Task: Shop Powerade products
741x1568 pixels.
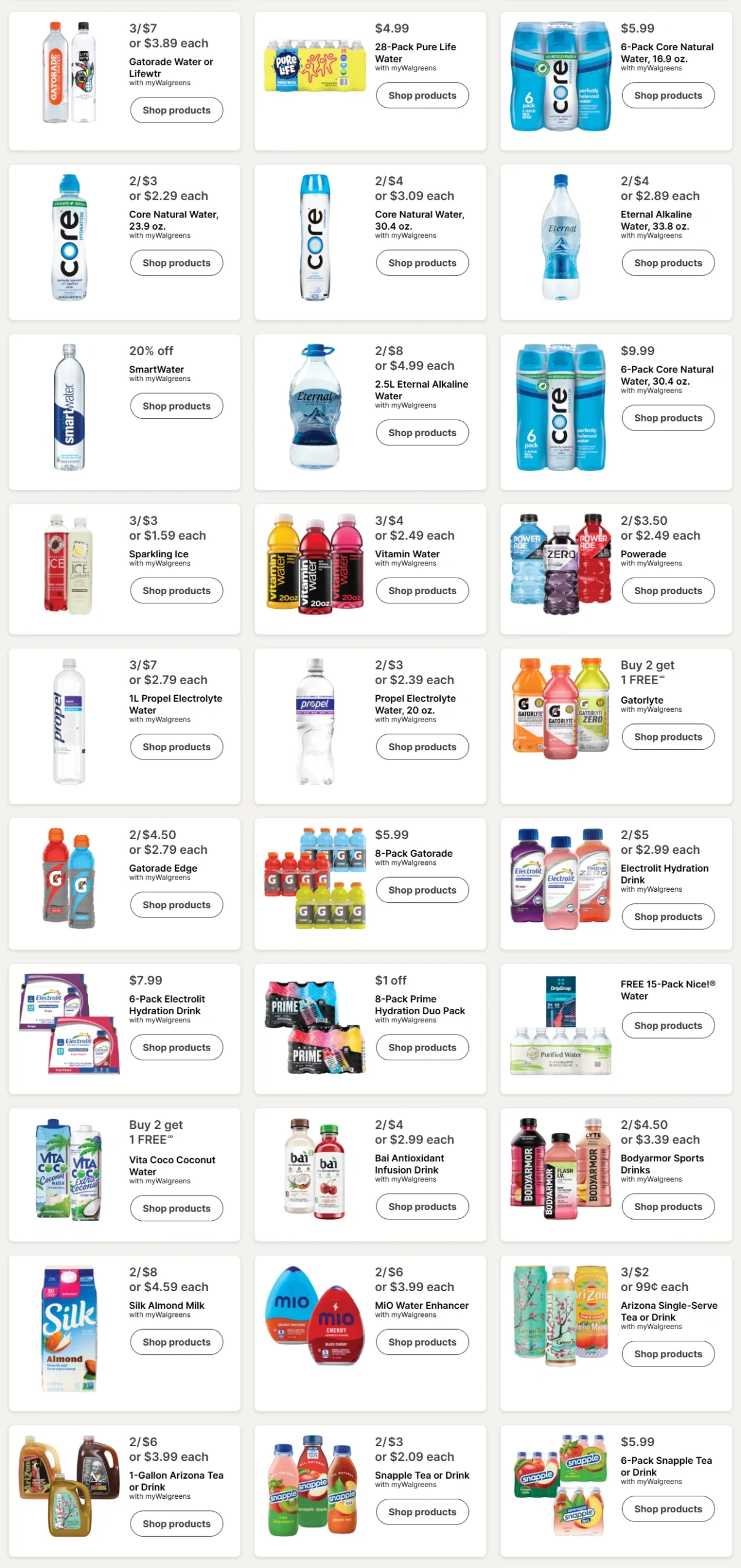Action: click(668, 590)
